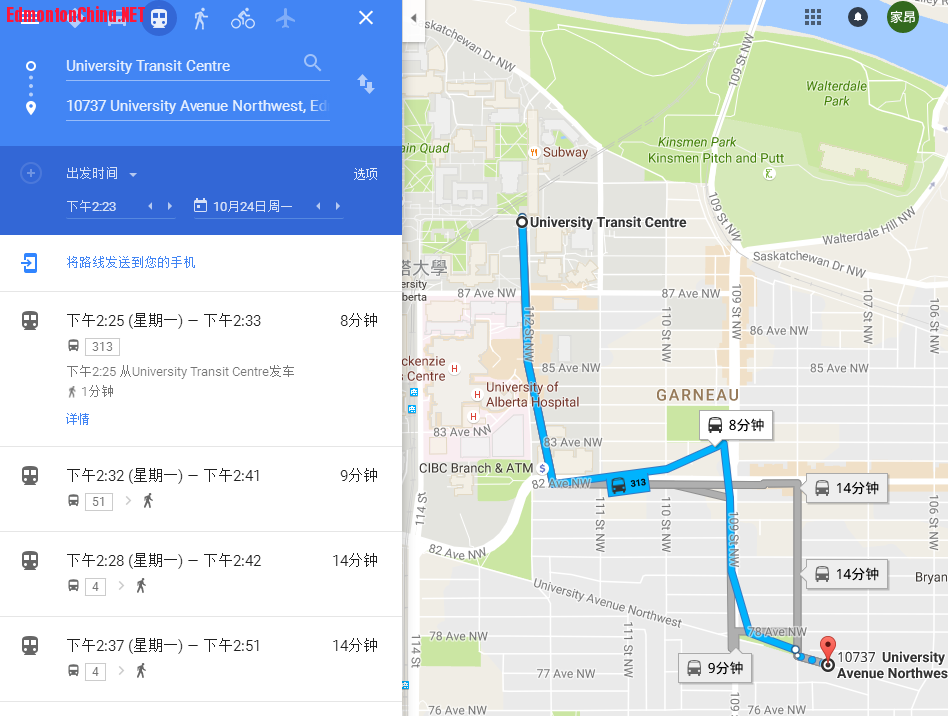Screen dimensions: 950x716
Task: Select the transit travel mode tab
Action: [159, 17]
